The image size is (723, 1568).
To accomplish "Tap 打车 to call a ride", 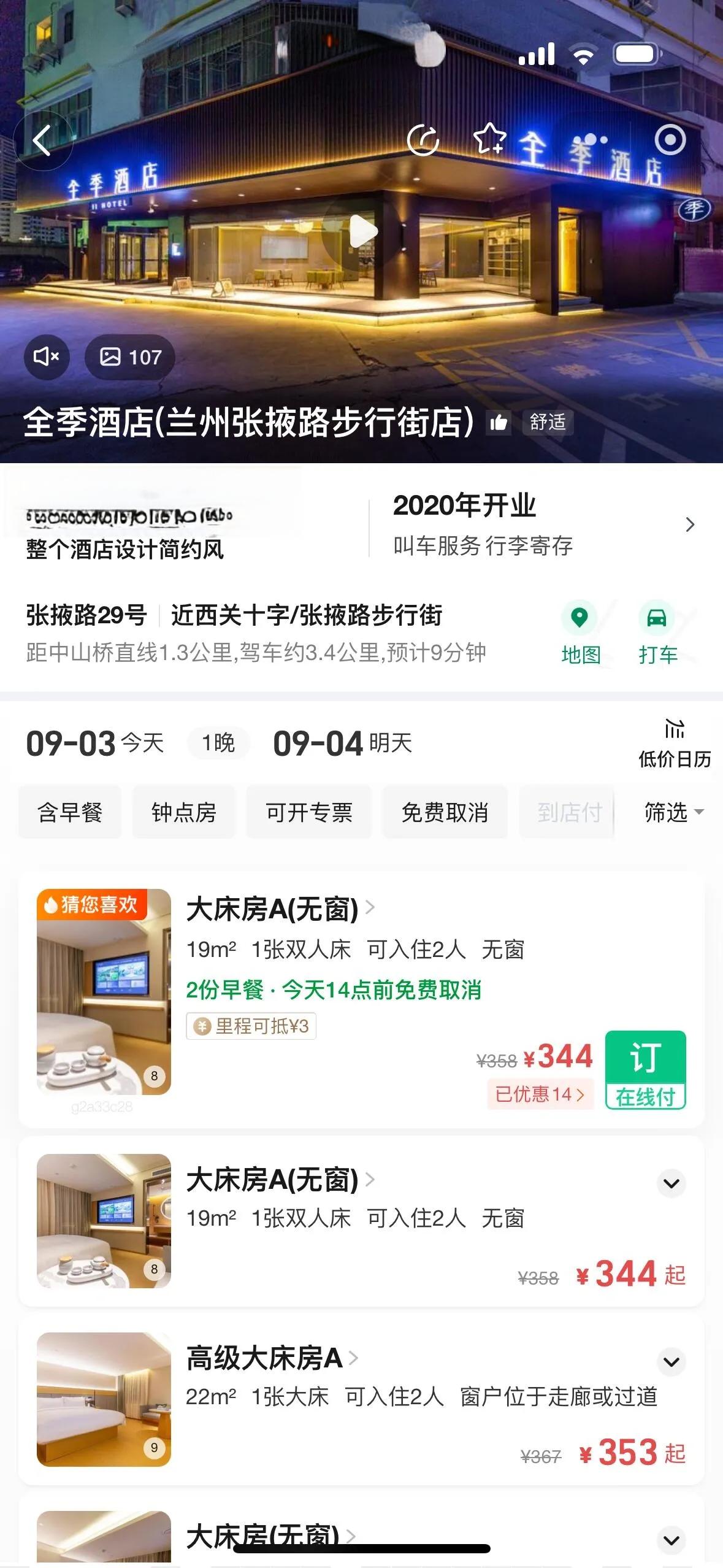I will click(x=657, y=632).
